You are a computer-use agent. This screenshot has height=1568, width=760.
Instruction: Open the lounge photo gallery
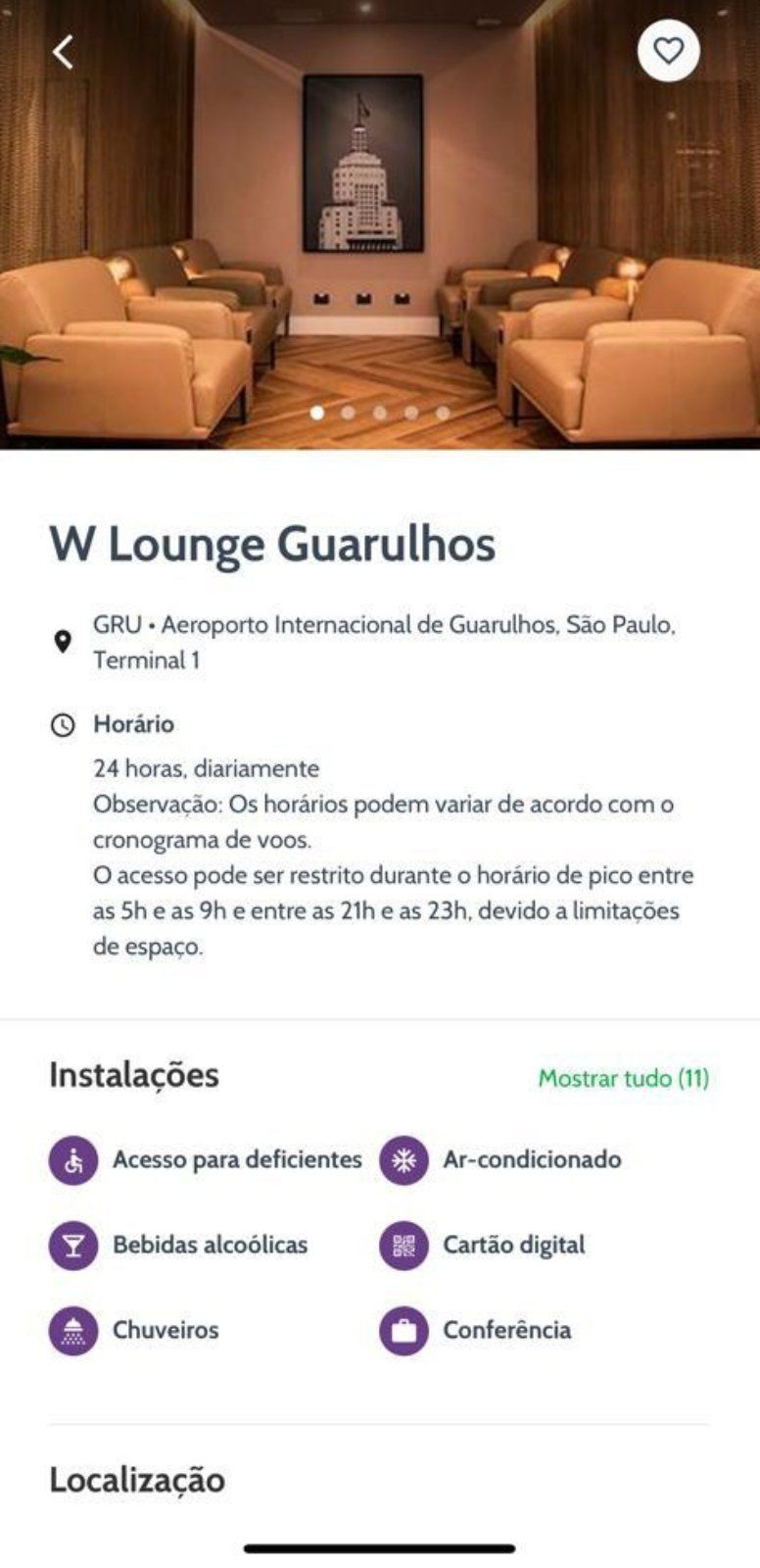380,224
